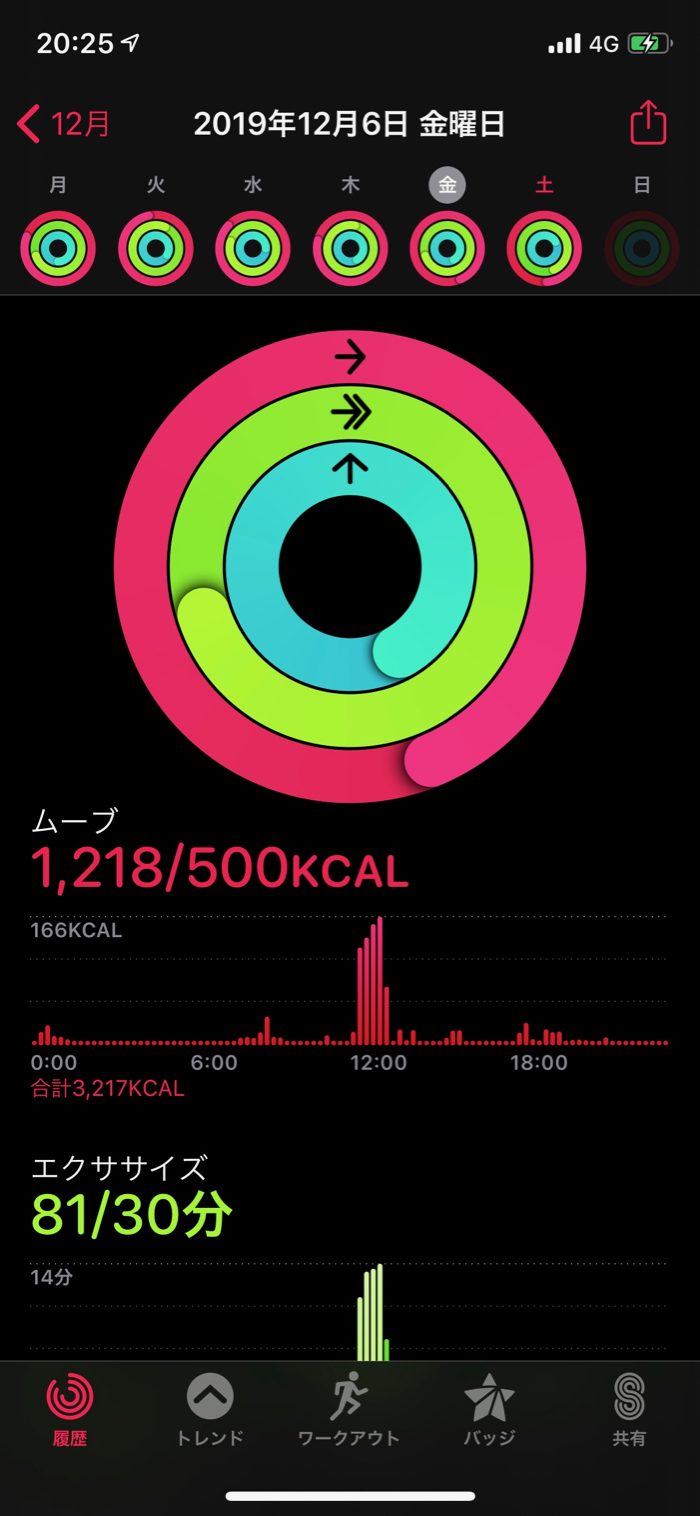Select Monday (月) activity rings
The image size is (700, 1516).
coord(58,248)
